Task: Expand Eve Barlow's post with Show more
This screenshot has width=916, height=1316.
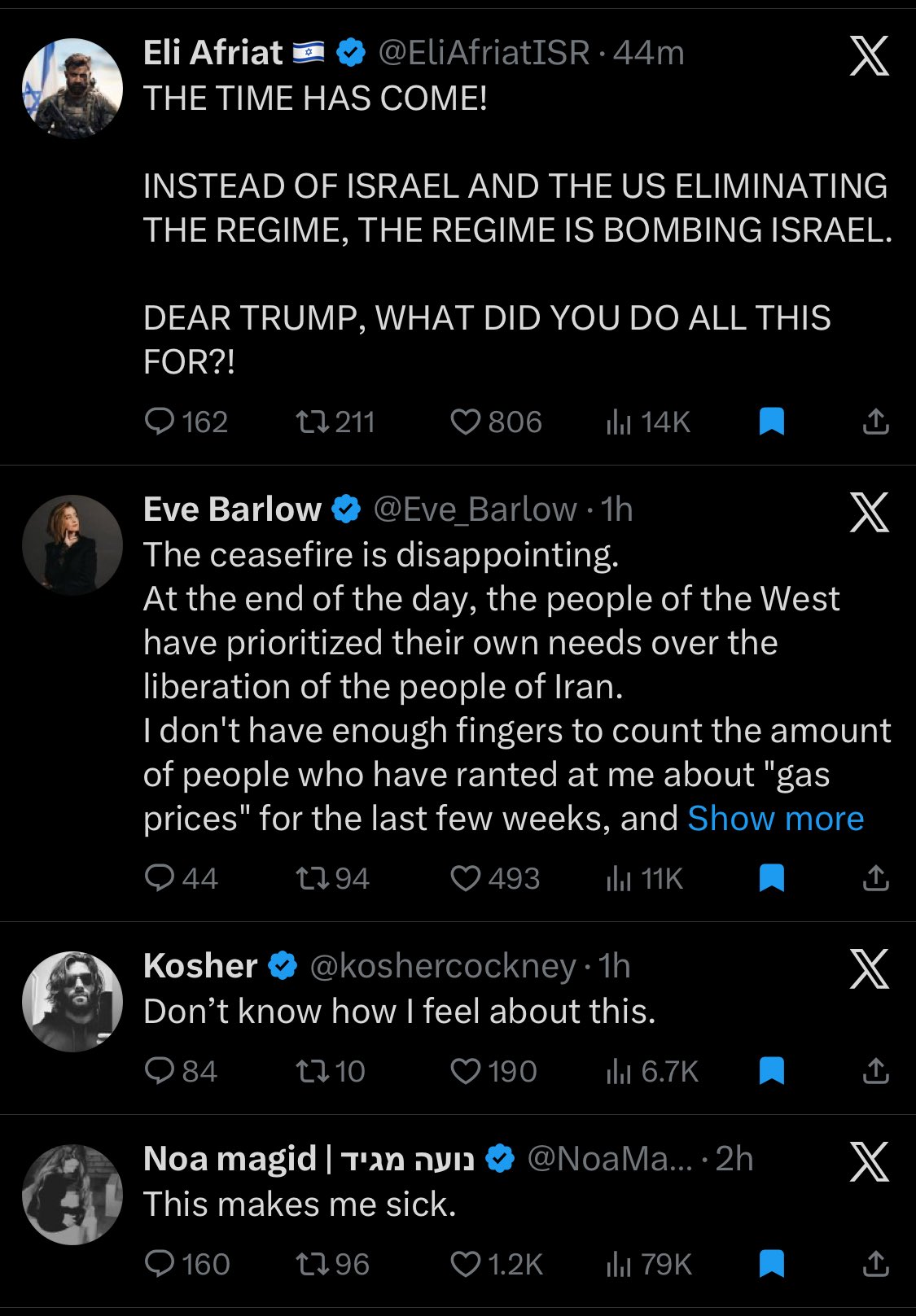Action: [x=775, y=819]
